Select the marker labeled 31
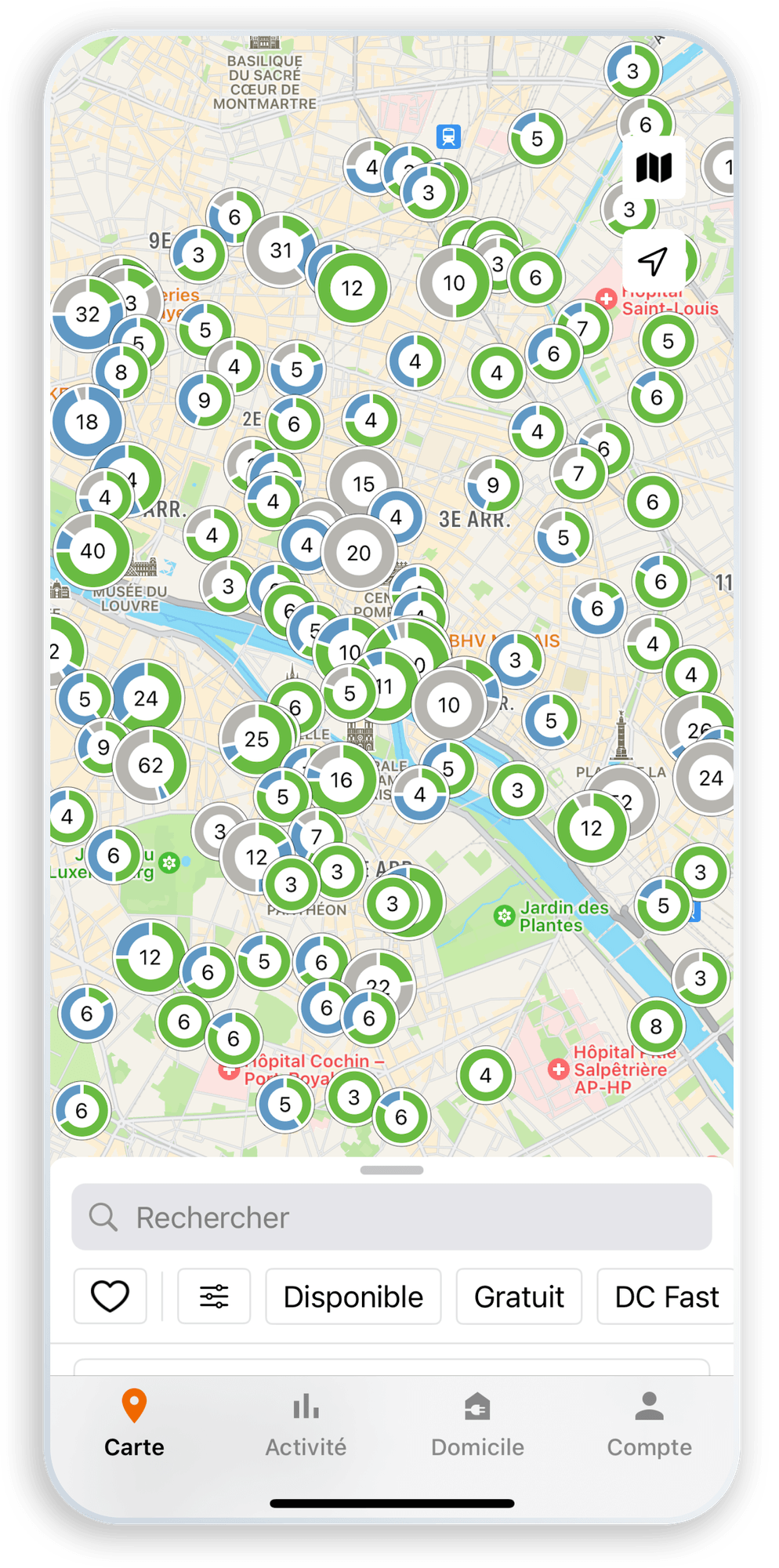The height and width of the screenshot is (1568, 779). [281, 250]
